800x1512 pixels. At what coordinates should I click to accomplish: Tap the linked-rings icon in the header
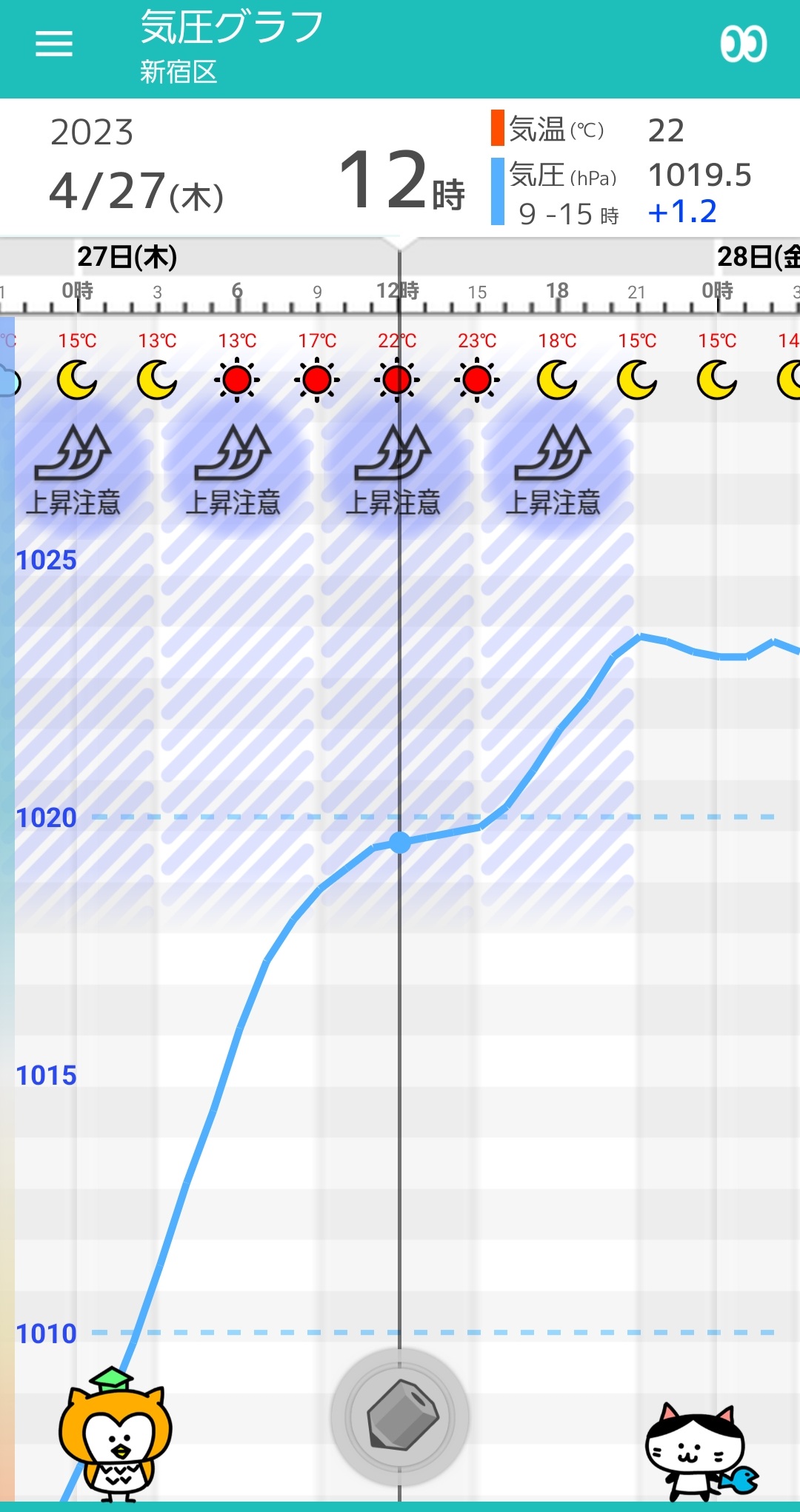click(x=743, y=44)
